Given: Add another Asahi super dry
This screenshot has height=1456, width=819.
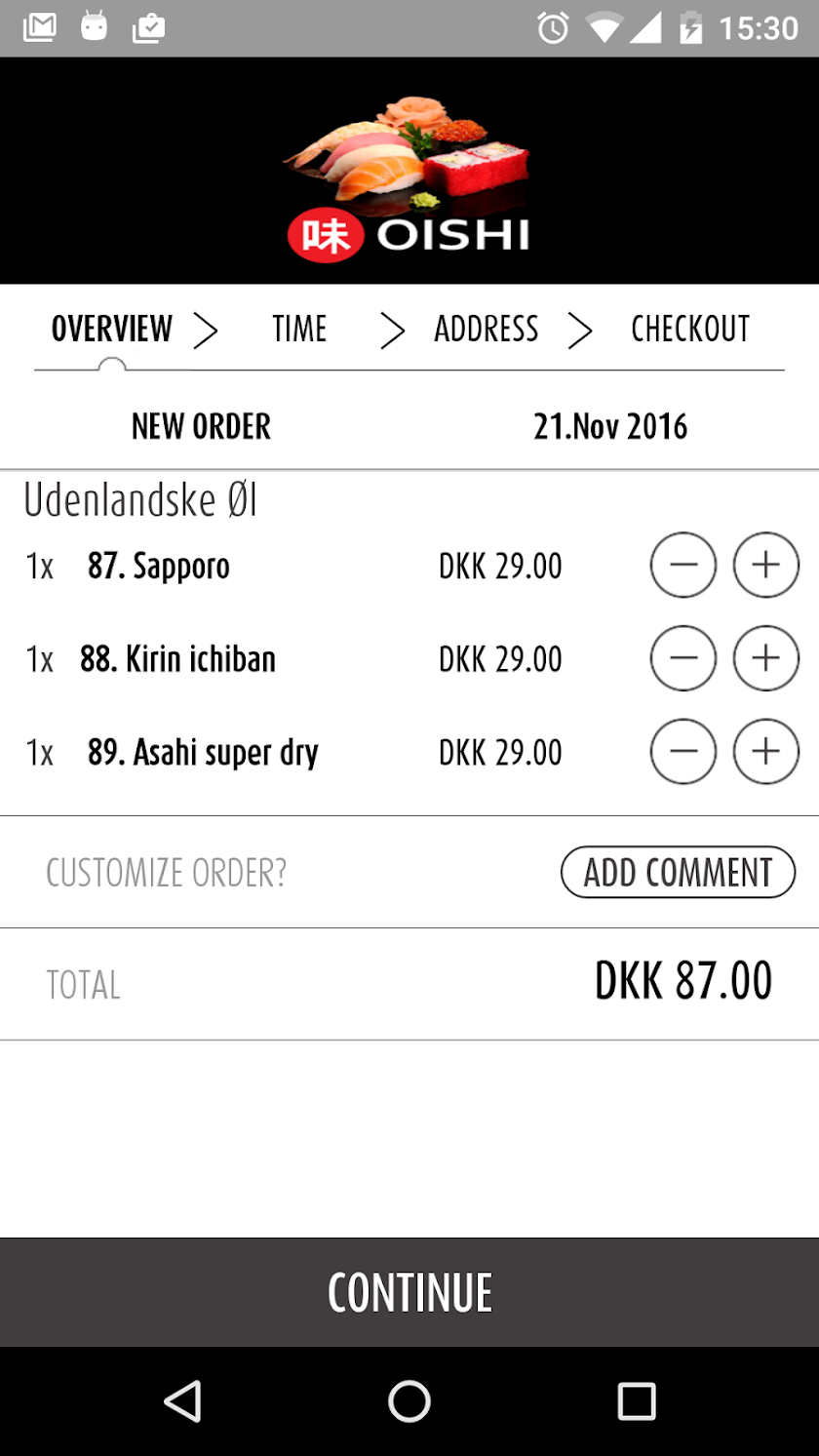Looking at the screenshot, I should coord(766,752).
